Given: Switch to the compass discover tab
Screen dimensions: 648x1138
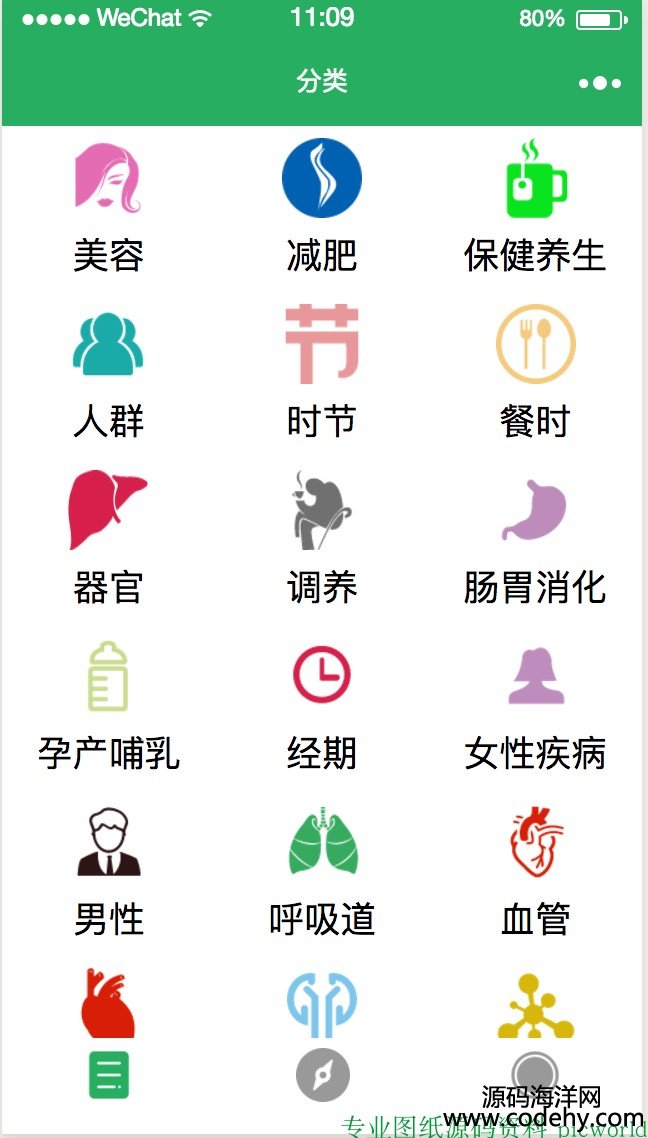Looking at the screenshot, I should pos(323,1075).
